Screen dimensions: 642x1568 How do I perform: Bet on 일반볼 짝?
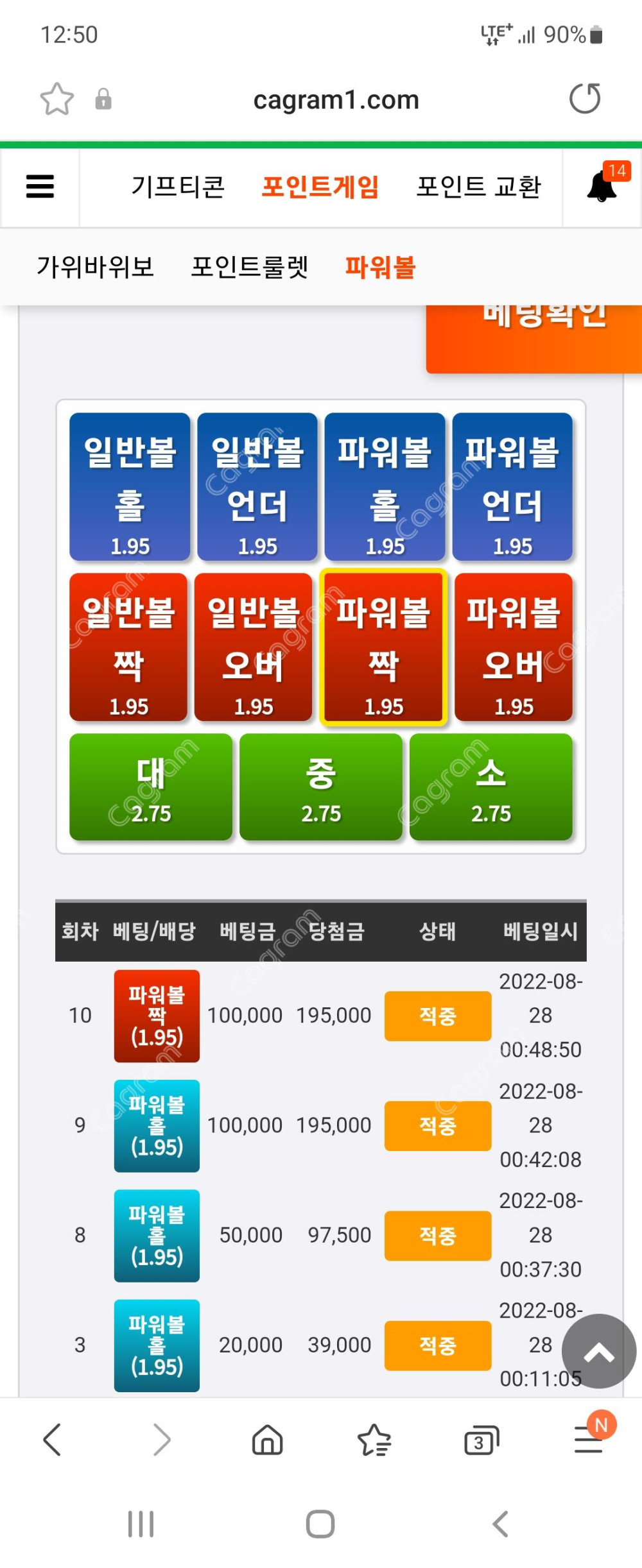tap(128, 647)
